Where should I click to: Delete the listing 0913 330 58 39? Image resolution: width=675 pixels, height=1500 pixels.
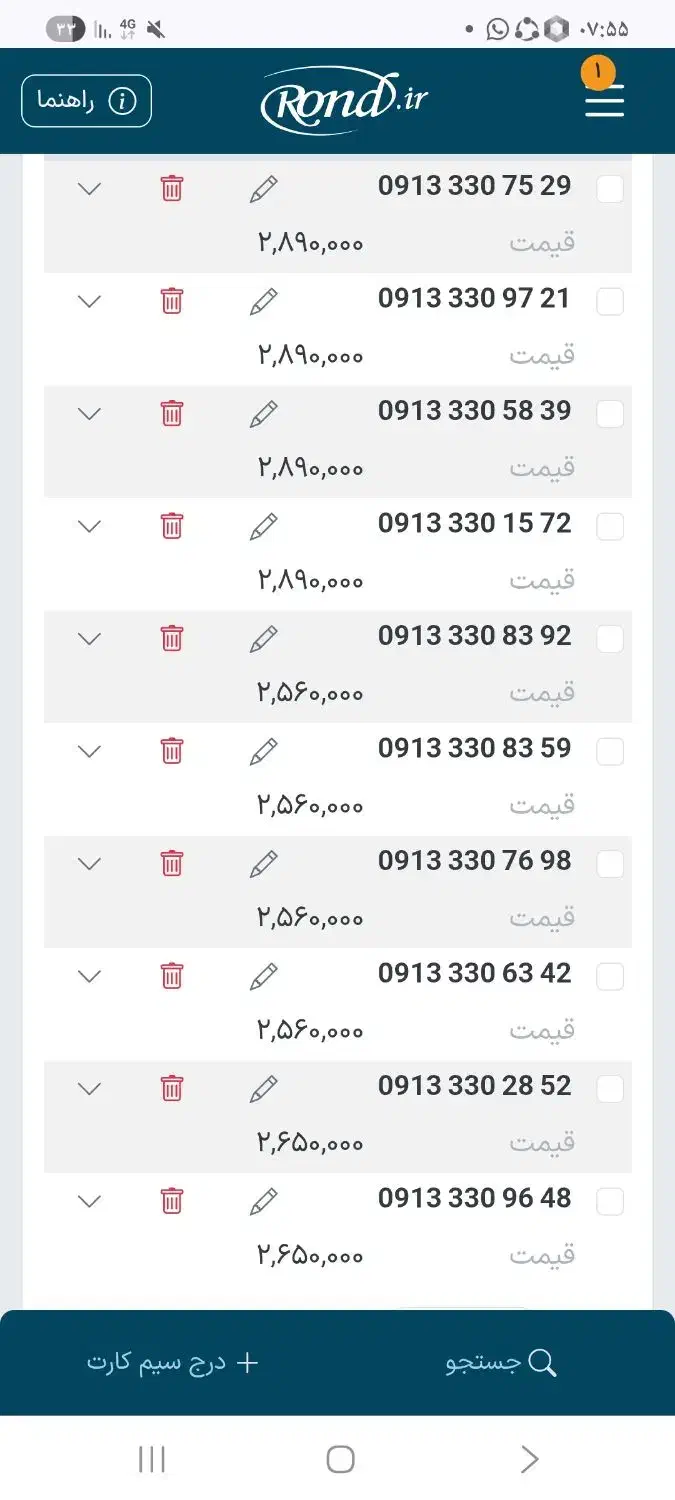(172, 413)
